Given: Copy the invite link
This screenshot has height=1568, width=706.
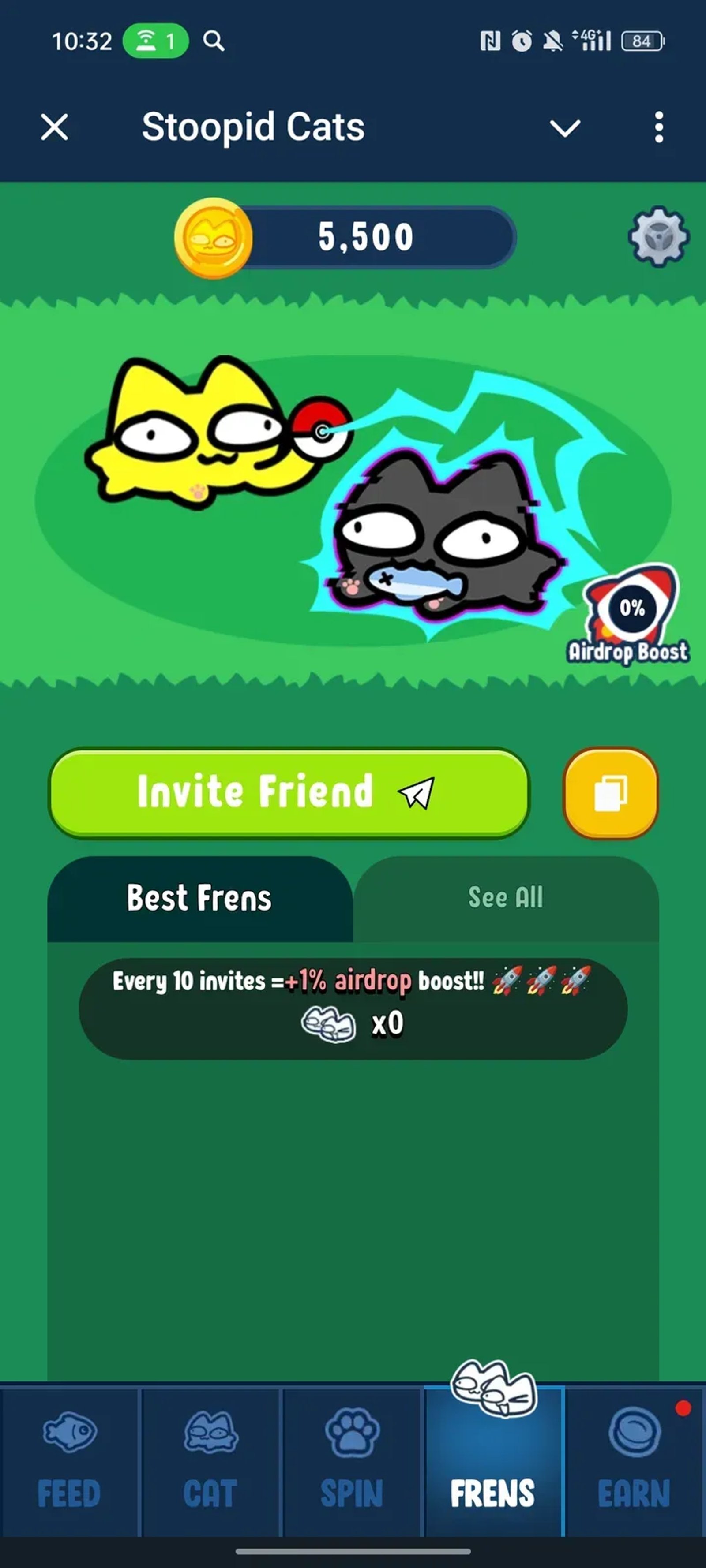Looking at the screenshot, I should point(610,792).
